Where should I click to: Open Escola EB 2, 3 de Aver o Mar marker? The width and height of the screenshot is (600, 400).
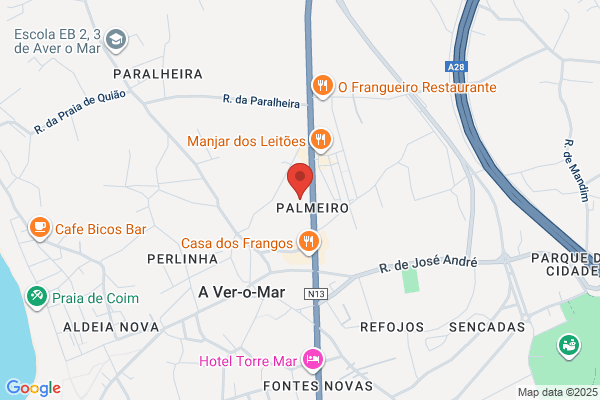point(116,40)
